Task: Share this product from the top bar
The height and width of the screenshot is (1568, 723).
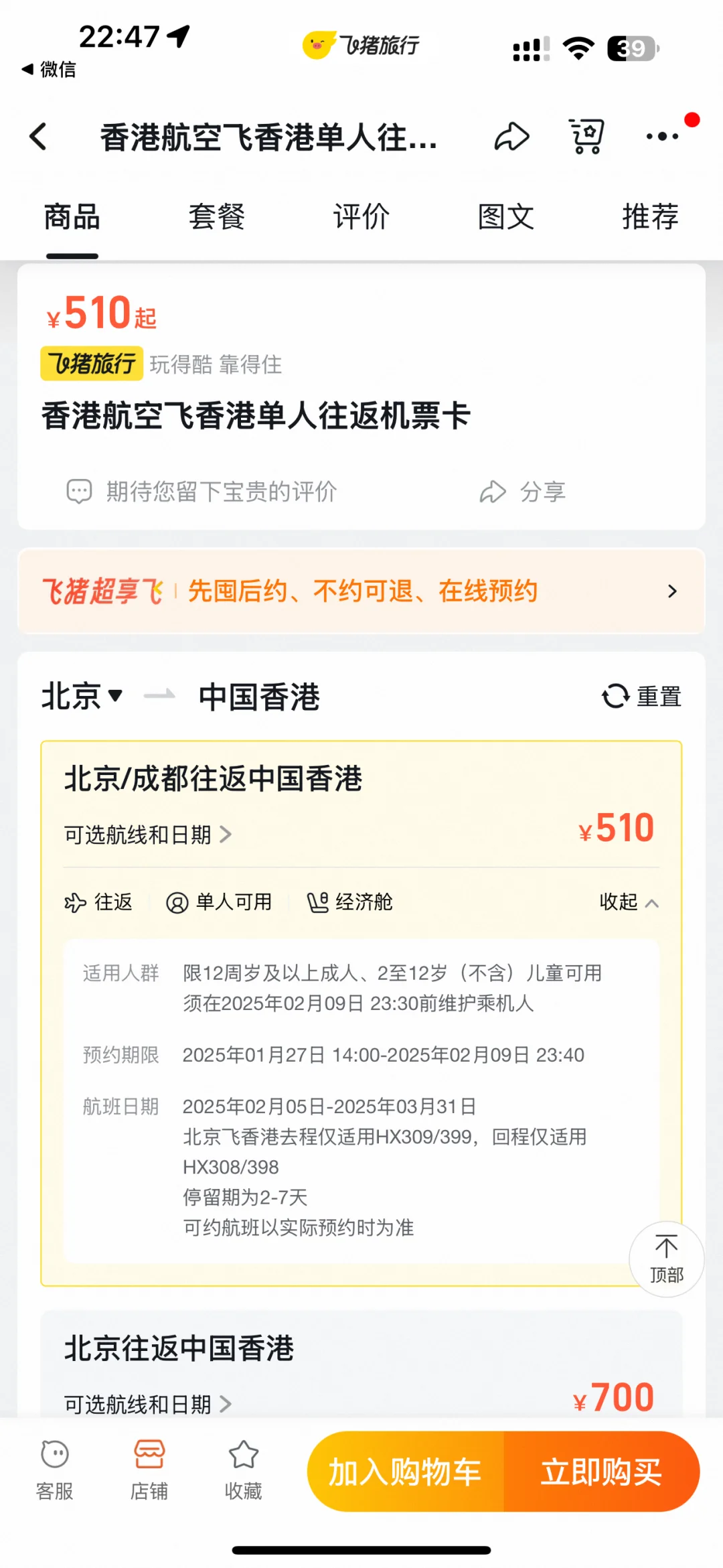Action: [x=511, y=137]
